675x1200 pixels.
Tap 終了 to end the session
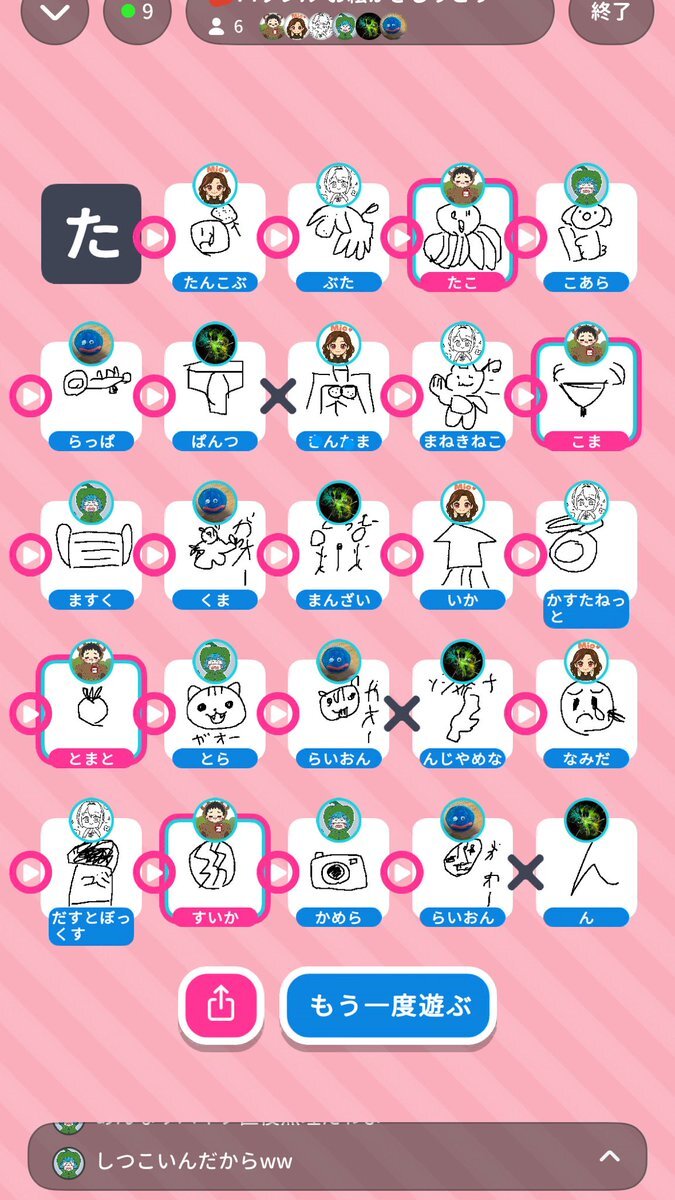[610, 14]
